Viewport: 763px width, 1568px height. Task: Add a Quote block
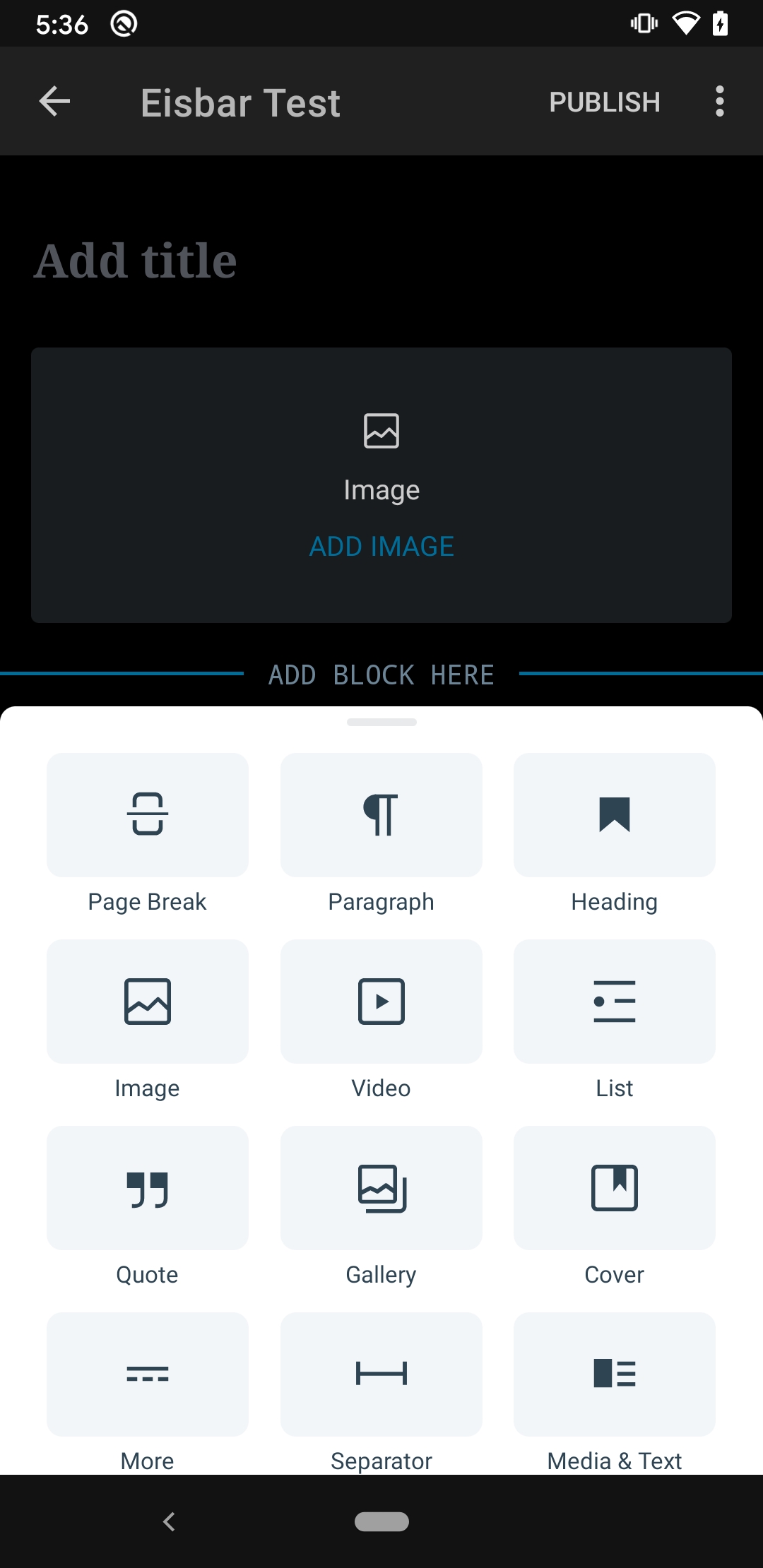coord(148,1189)
